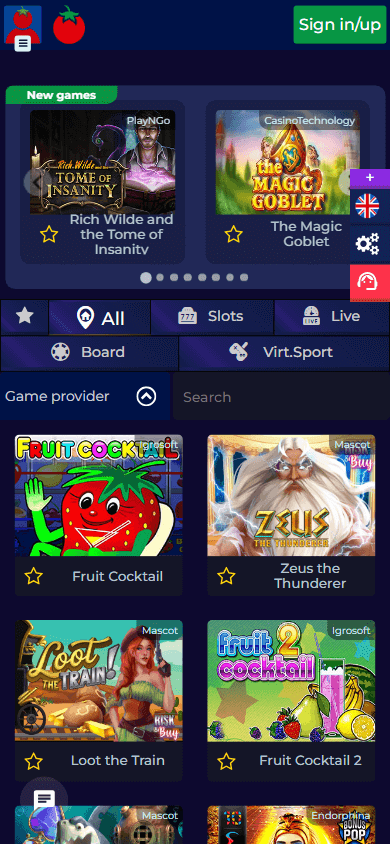Add The Magic Goblet to favorites
The width and height of the screenshot is (390, 844).
point(233,234)
